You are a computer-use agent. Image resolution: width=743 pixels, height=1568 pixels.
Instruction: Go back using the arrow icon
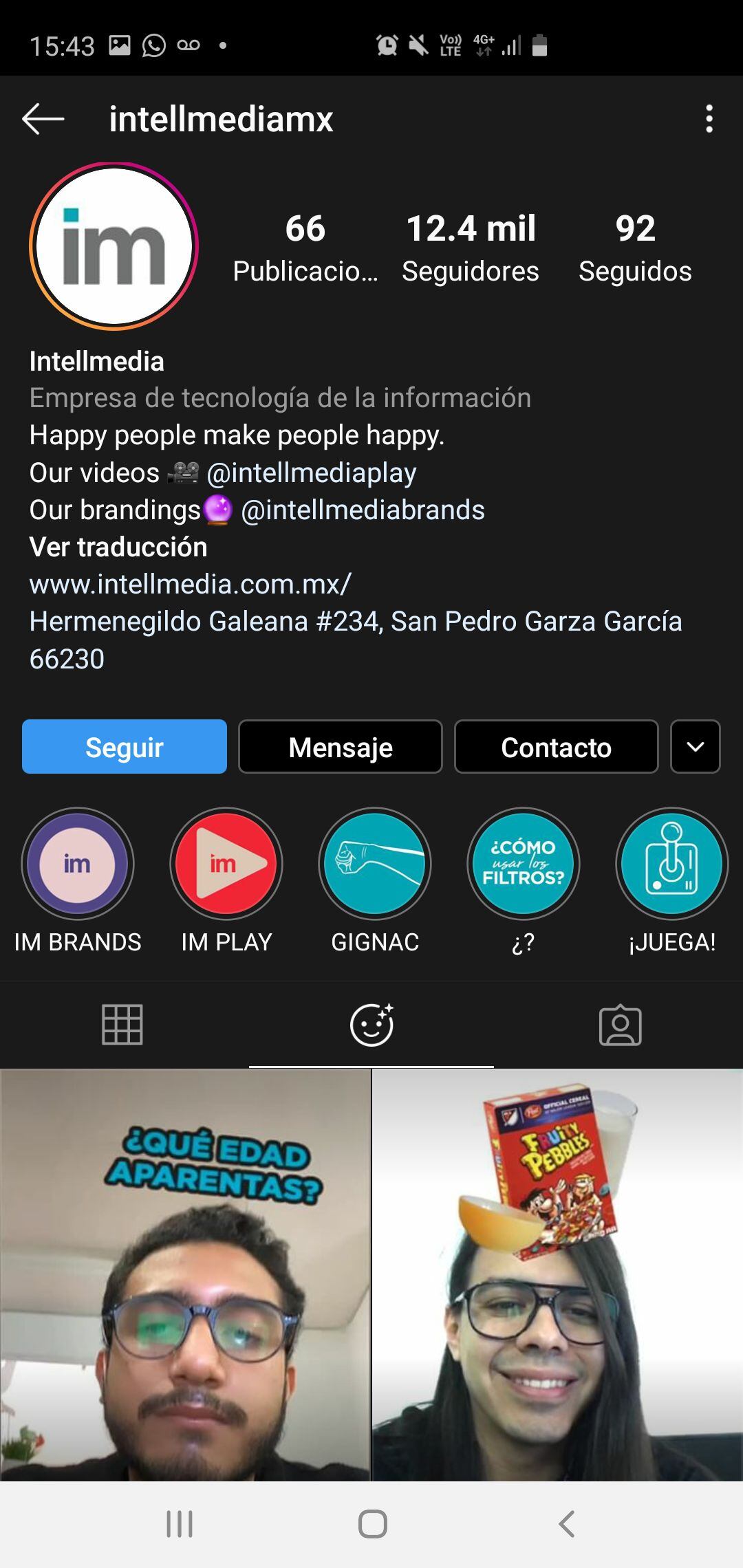click(x=43, y=119)
